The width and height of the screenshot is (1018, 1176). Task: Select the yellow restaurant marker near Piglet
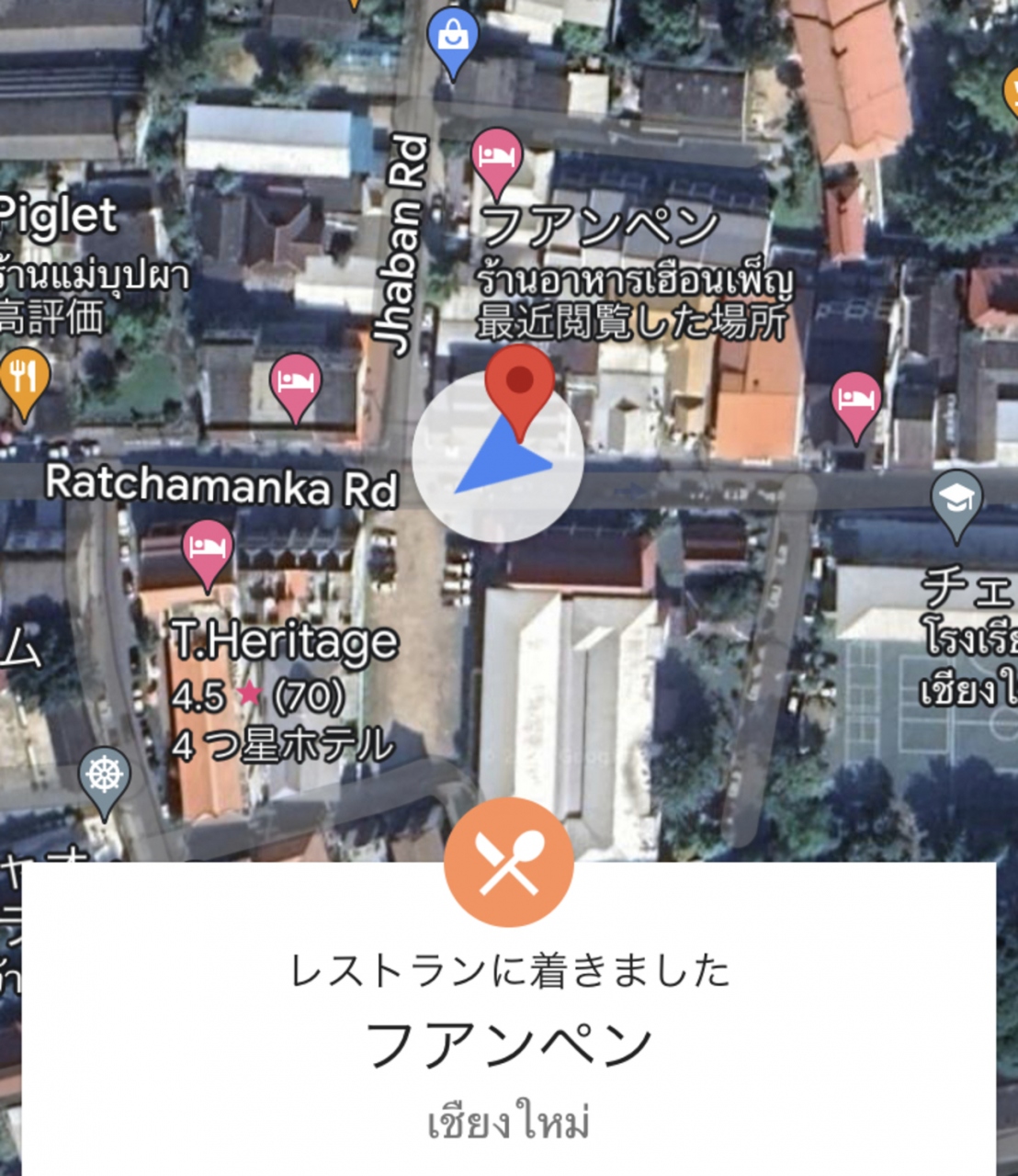coord(23,379)
